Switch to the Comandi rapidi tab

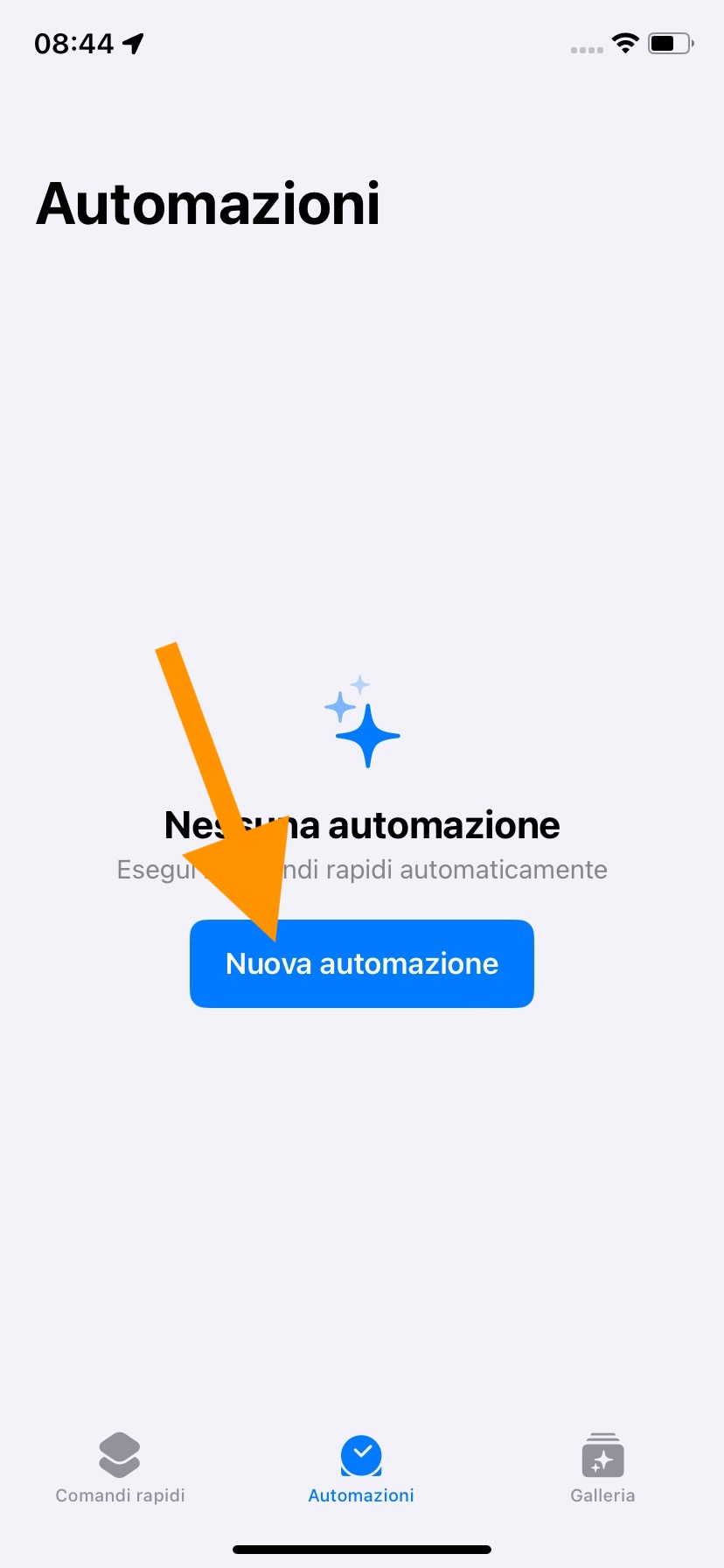pos(120,1467)
